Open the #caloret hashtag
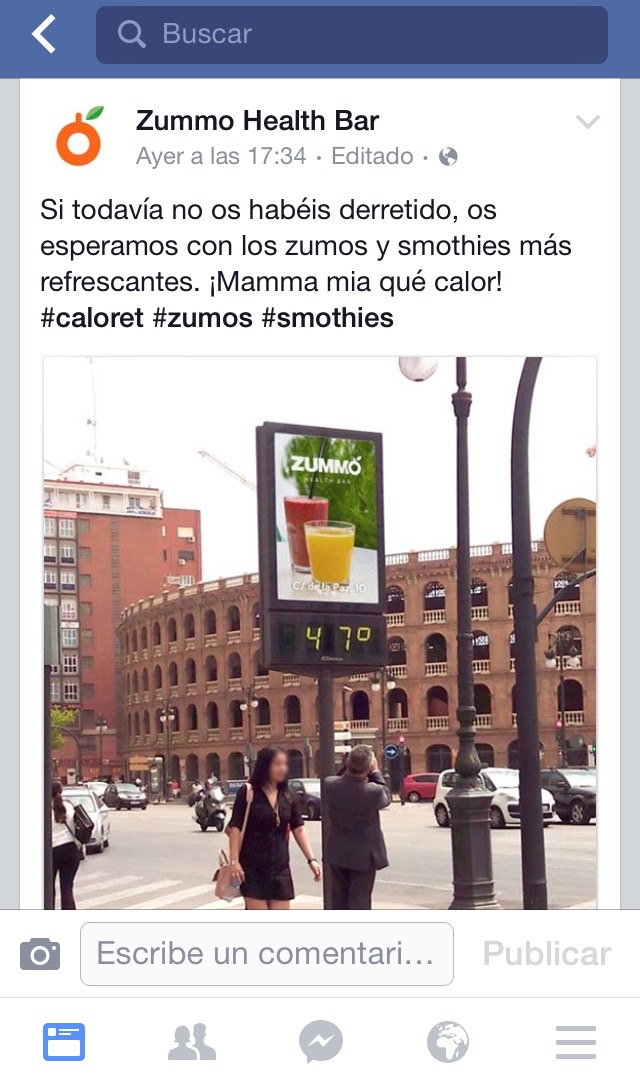The height and width of the screenshot is (1086, 640). pyautogui.click(x=92, y=318)
